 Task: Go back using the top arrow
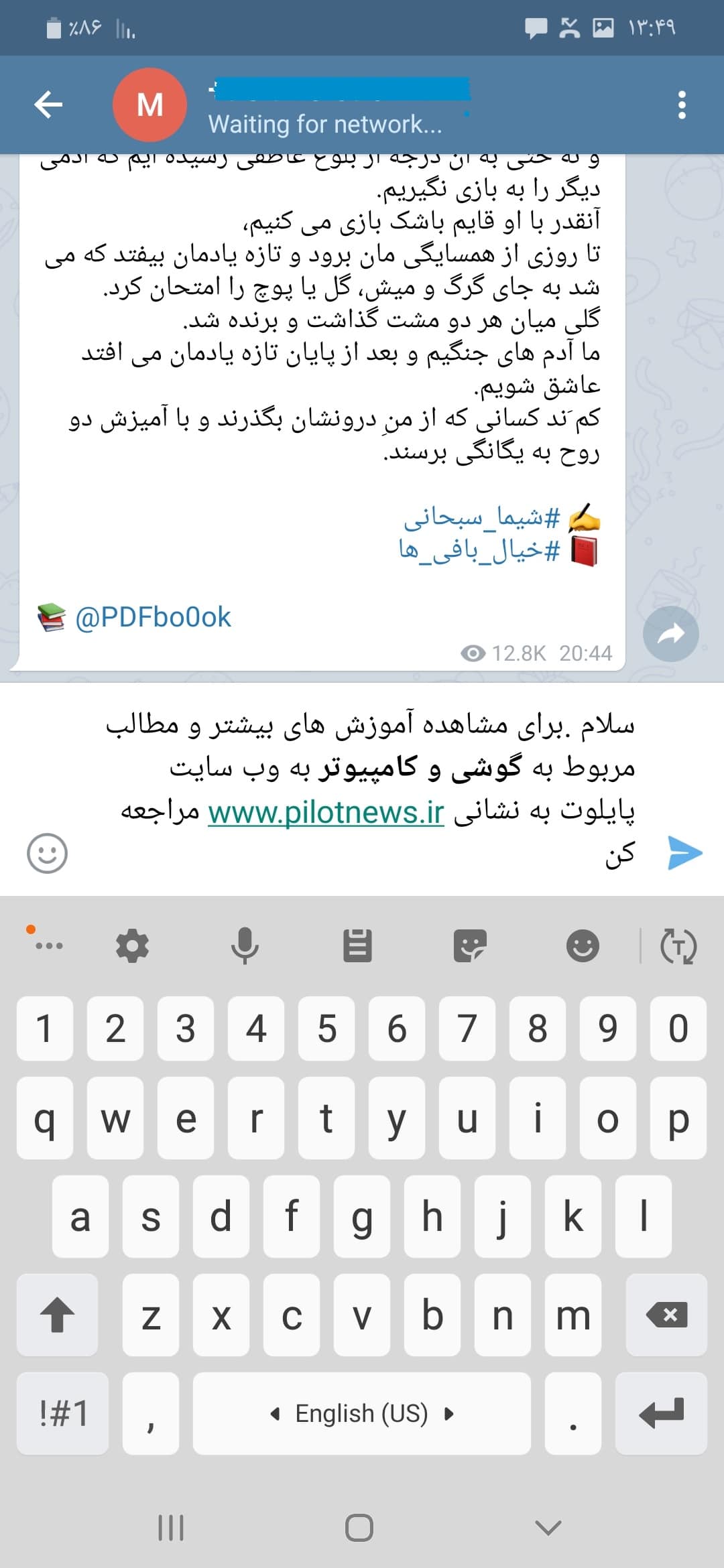(x=48, y=105)
